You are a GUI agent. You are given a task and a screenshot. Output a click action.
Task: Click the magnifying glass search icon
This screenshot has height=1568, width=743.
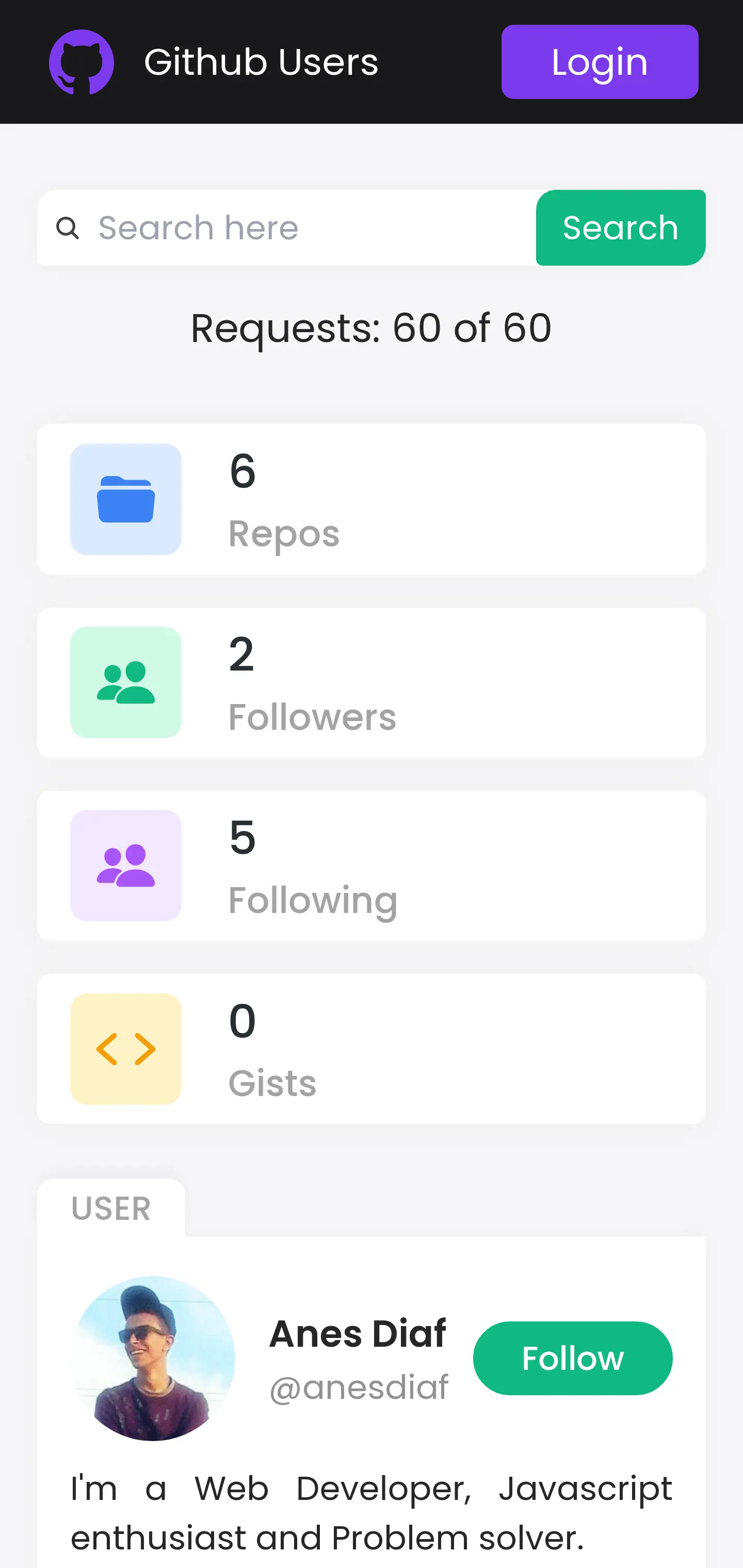point(68,227)
